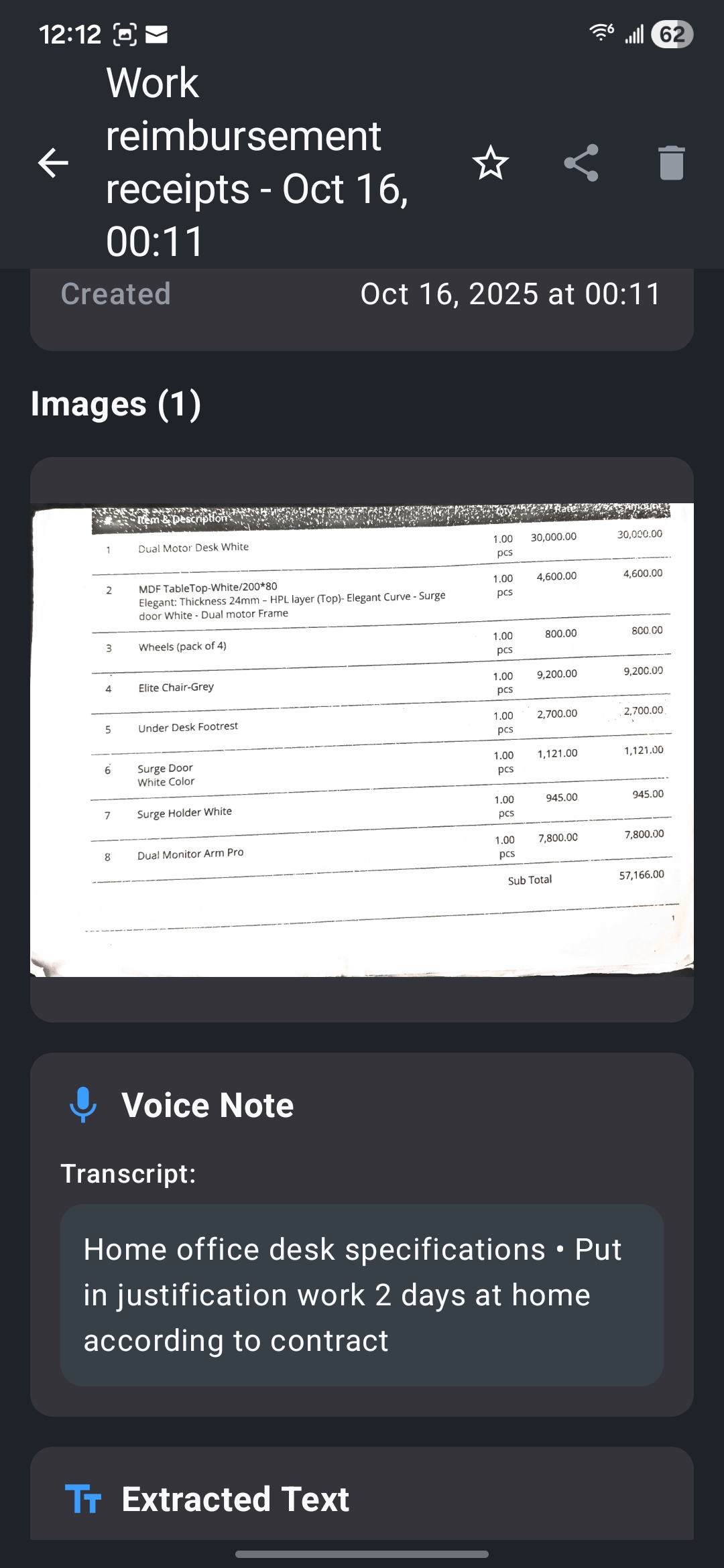The image size is (724, 1568).
Task: Share the reimbursement receipts note
Action: click(581, 163)
